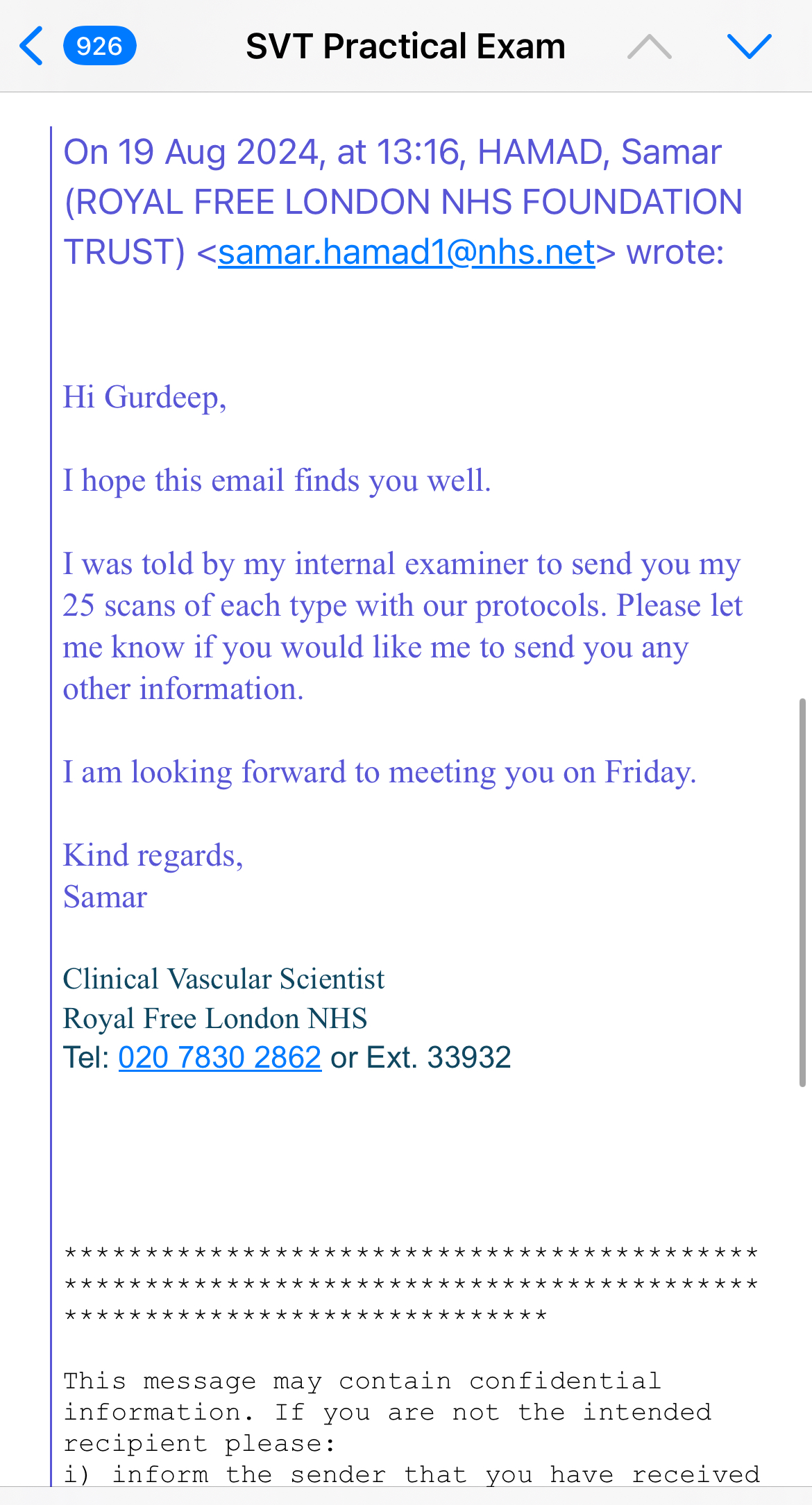Screen dimensions: 812x1505
Task: Jump to the next message with down arrow
Action: click(749, 47)
